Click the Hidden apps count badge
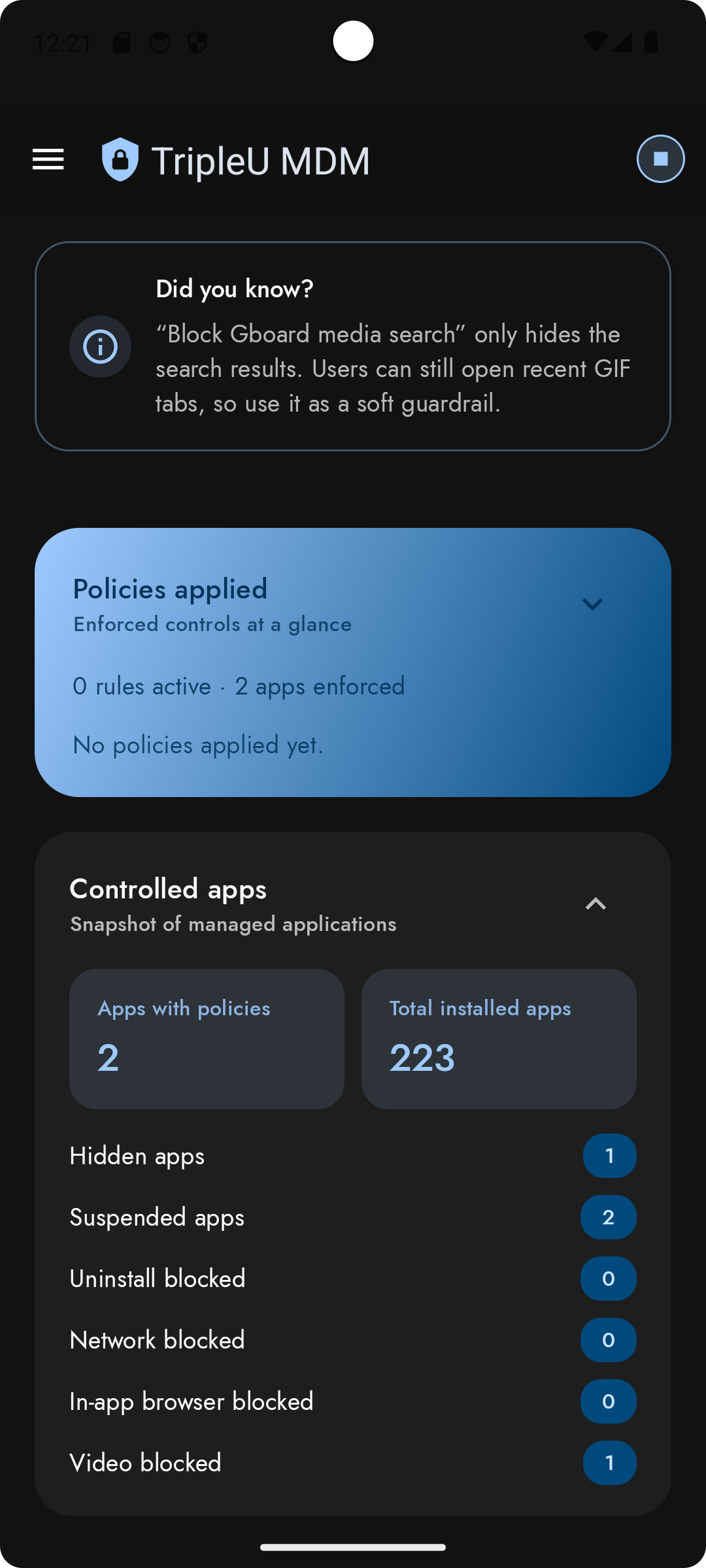 pos(609,1155)
